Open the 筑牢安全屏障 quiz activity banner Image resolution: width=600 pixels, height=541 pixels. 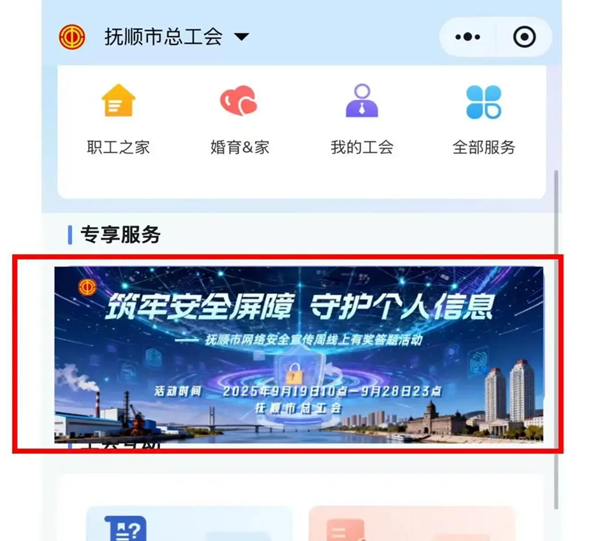[x=300, y=353]
